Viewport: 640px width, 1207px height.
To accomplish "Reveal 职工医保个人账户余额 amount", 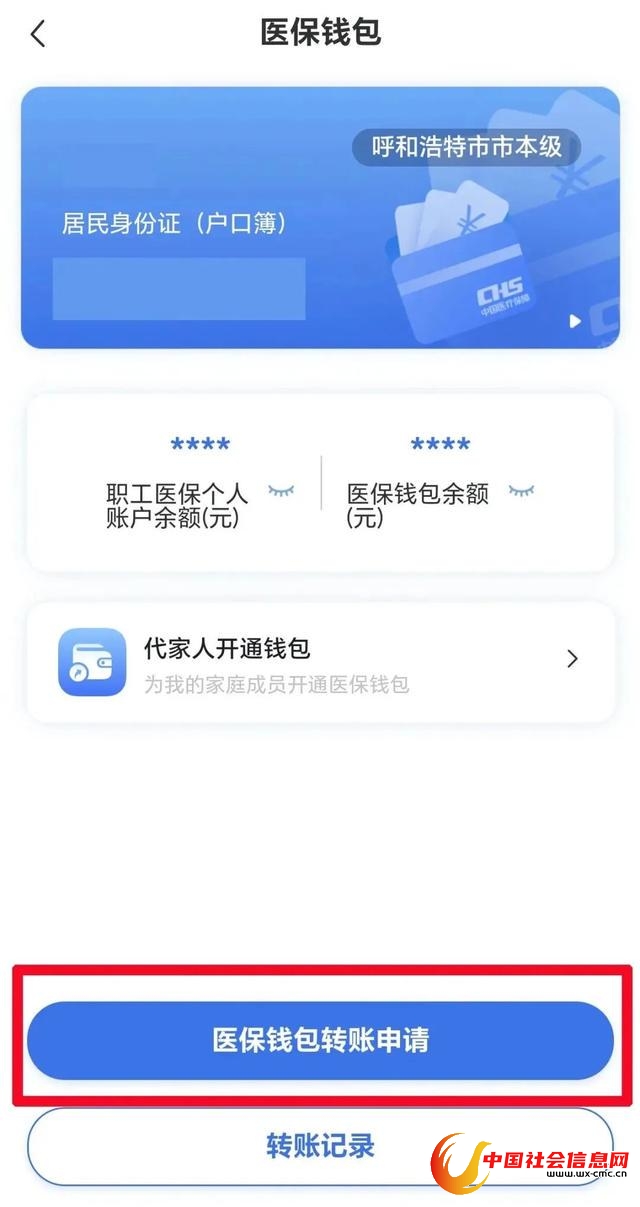I will pos(281,491).
